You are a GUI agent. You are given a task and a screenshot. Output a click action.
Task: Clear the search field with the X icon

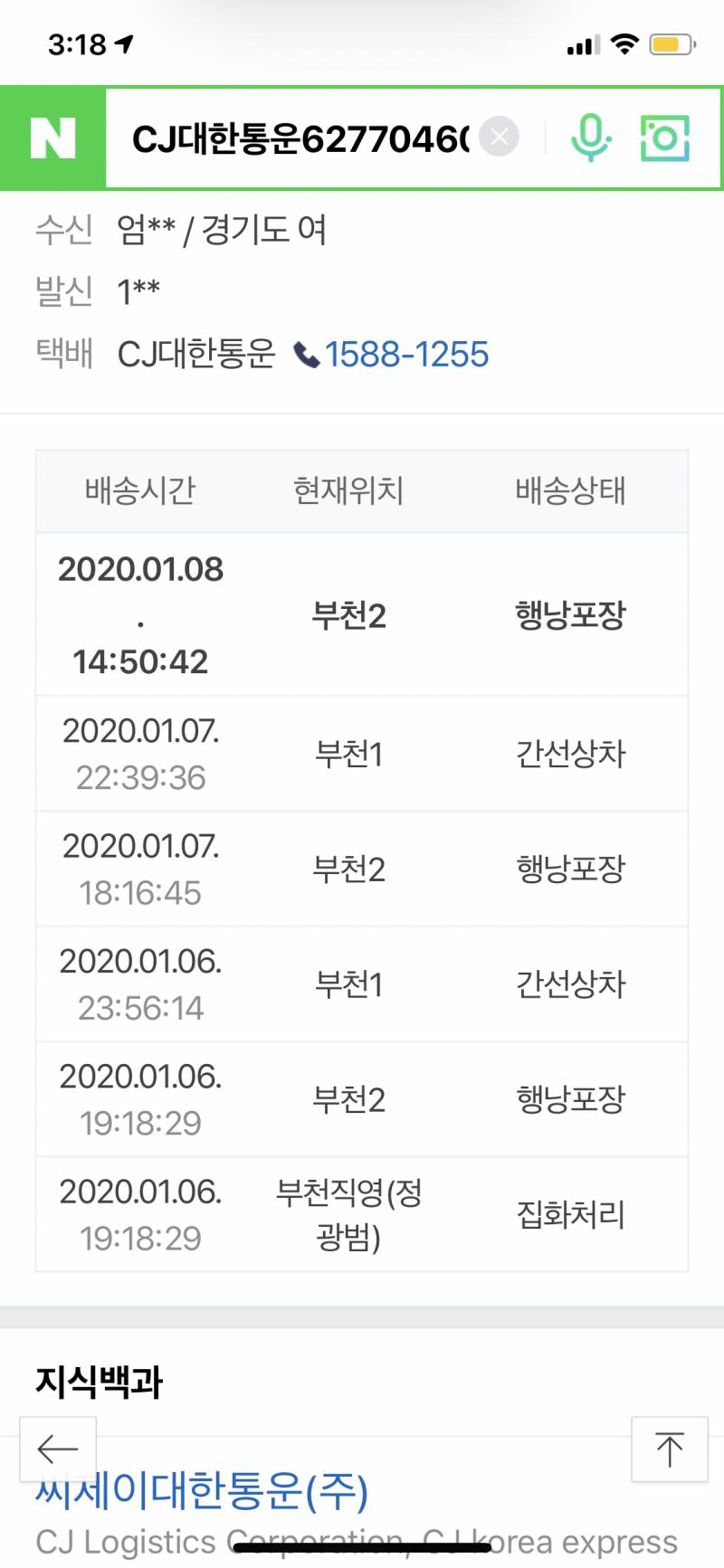click(498, 135)
